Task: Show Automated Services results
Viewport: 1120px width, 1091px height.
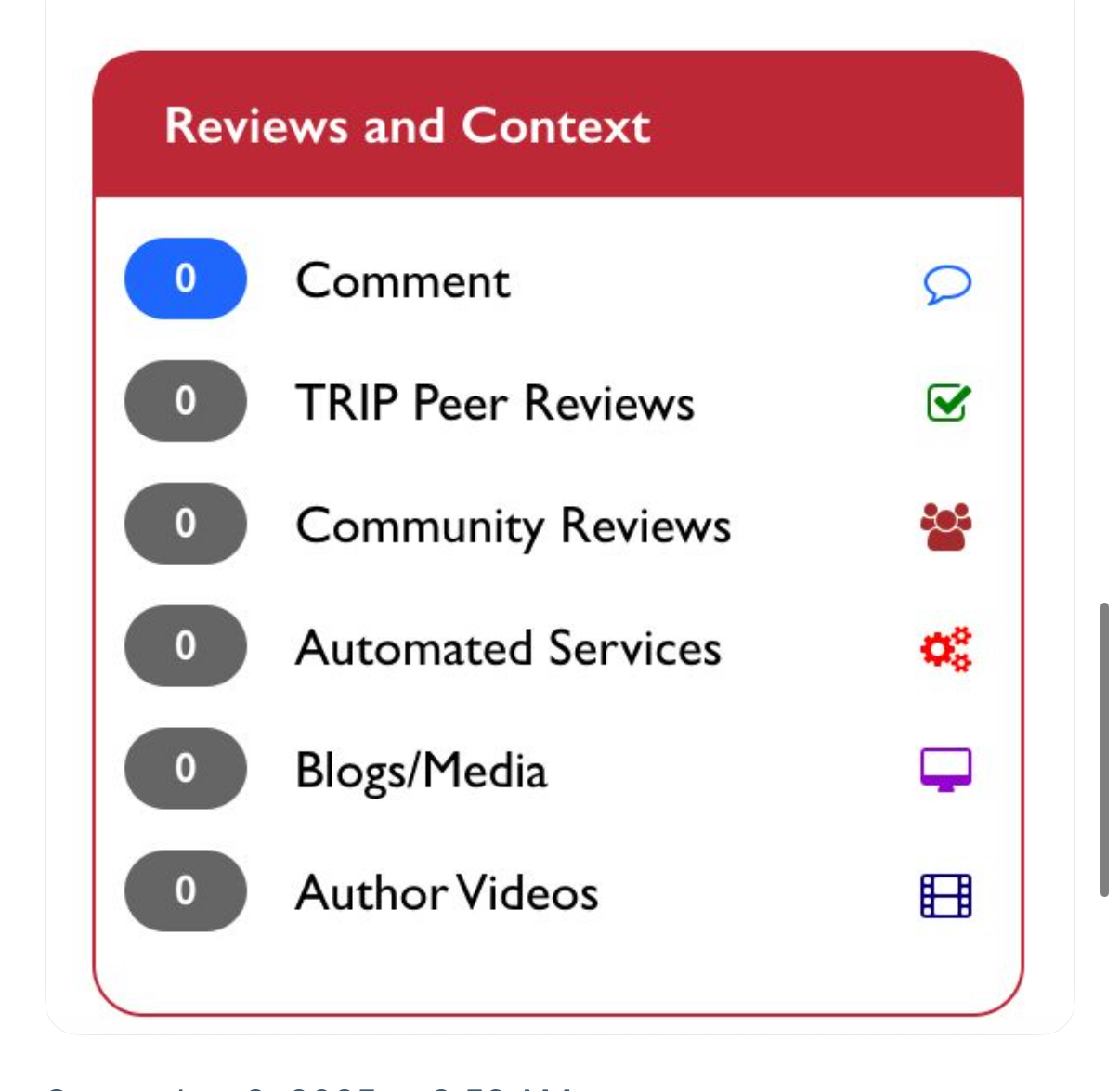Action: [508, 648]
